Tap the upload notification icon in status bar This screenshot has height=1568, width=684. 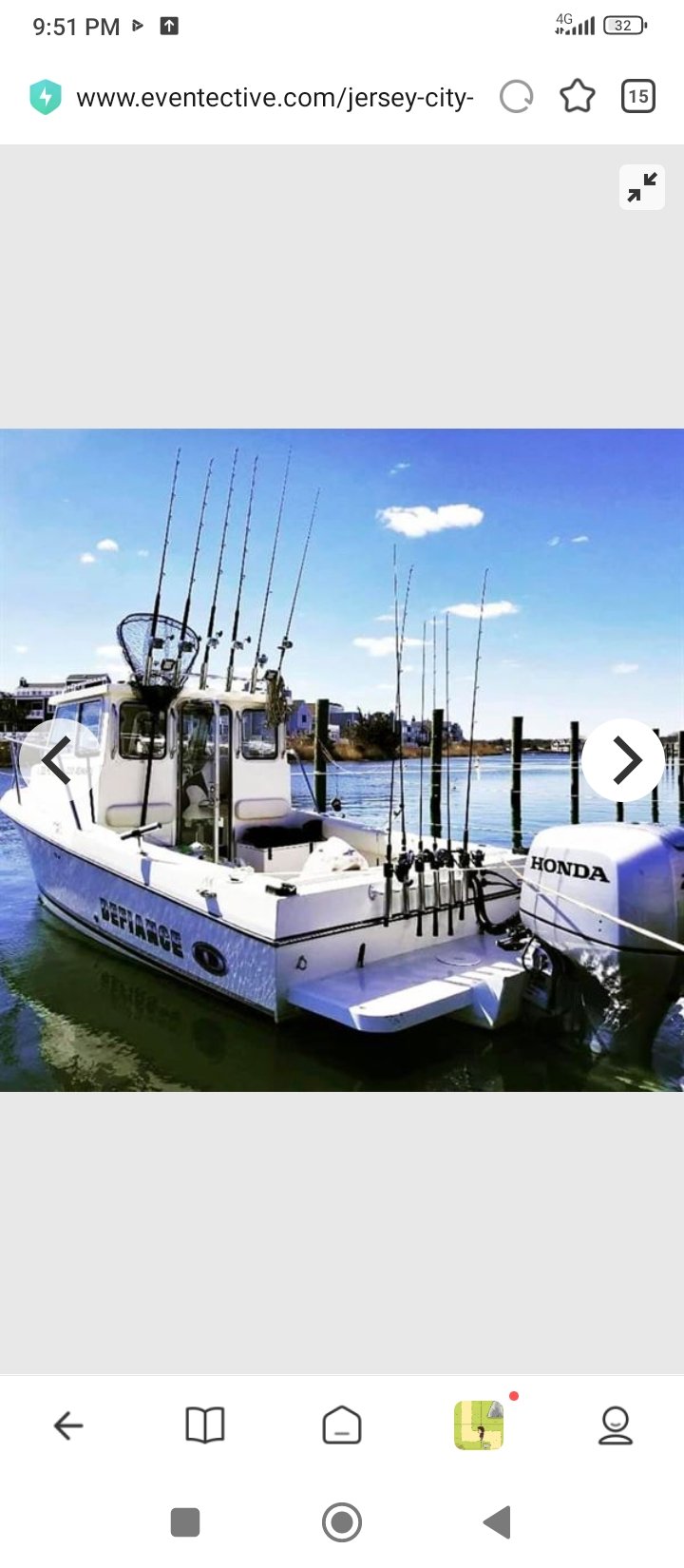(x=171, y=26)
